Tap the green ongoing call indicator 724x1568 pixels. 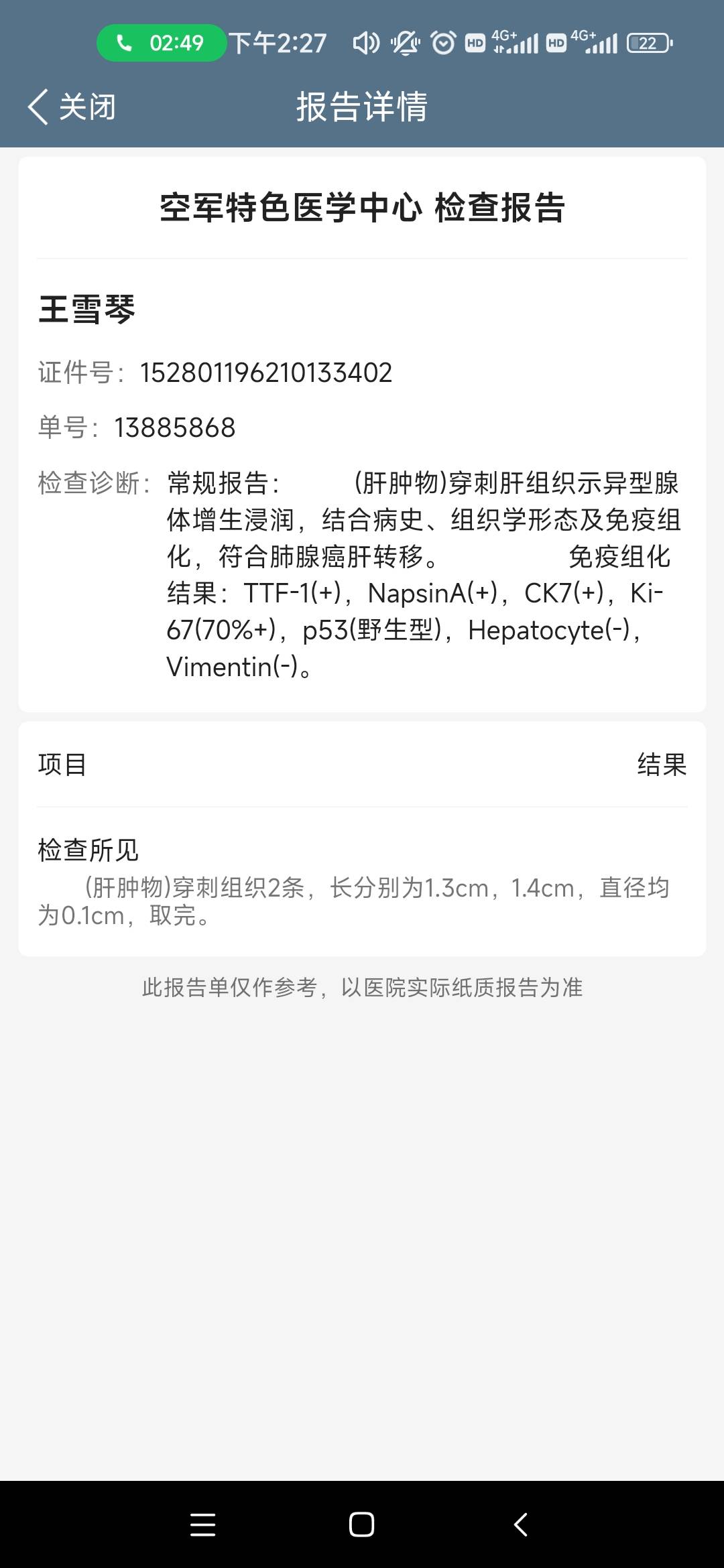(x=161, y=43)
